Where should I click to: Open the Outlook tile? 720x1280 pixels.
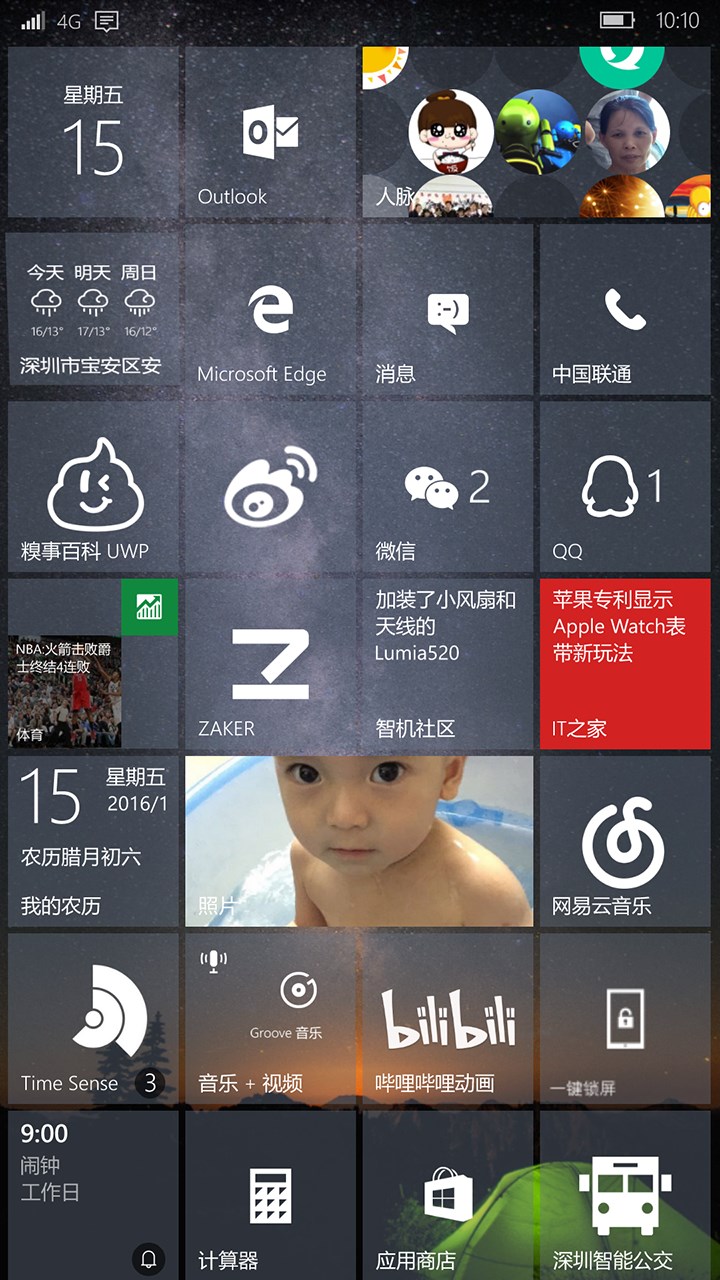click(x=271, y=133)
